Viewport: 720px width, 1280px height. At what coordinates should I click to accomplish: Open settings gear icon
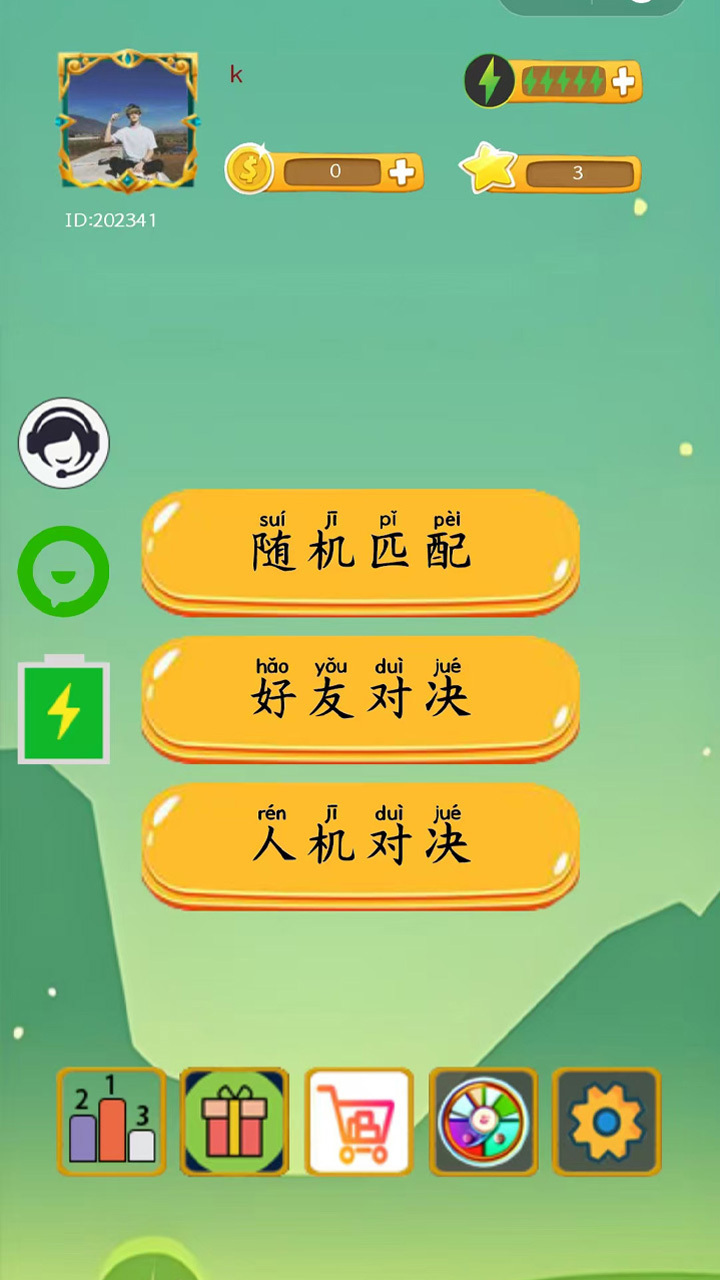[607, 1121]
